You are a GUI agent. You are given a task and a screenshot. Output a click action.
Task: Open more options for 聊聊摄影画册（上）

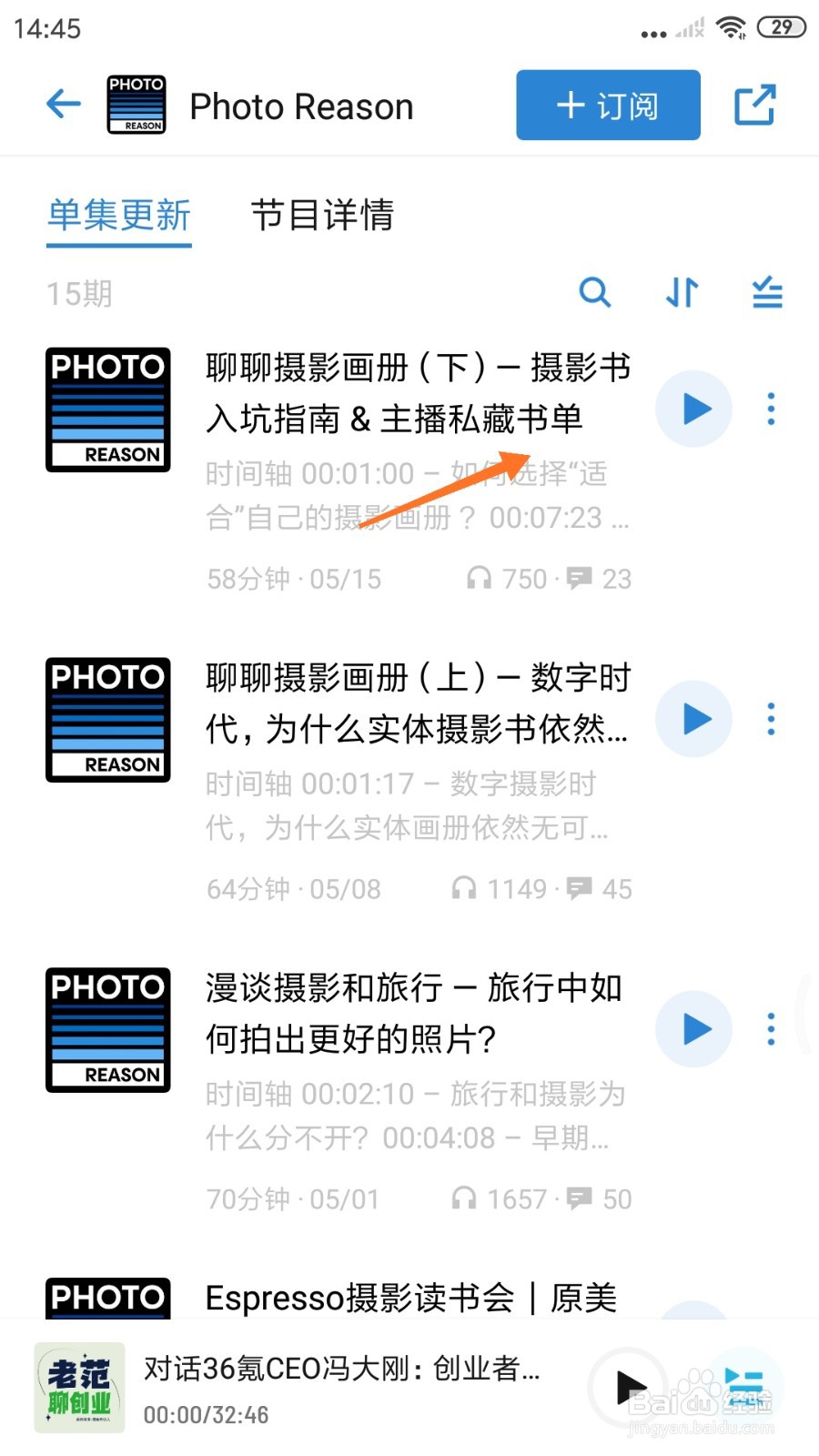pyautogui.click(x=770, y=719)
